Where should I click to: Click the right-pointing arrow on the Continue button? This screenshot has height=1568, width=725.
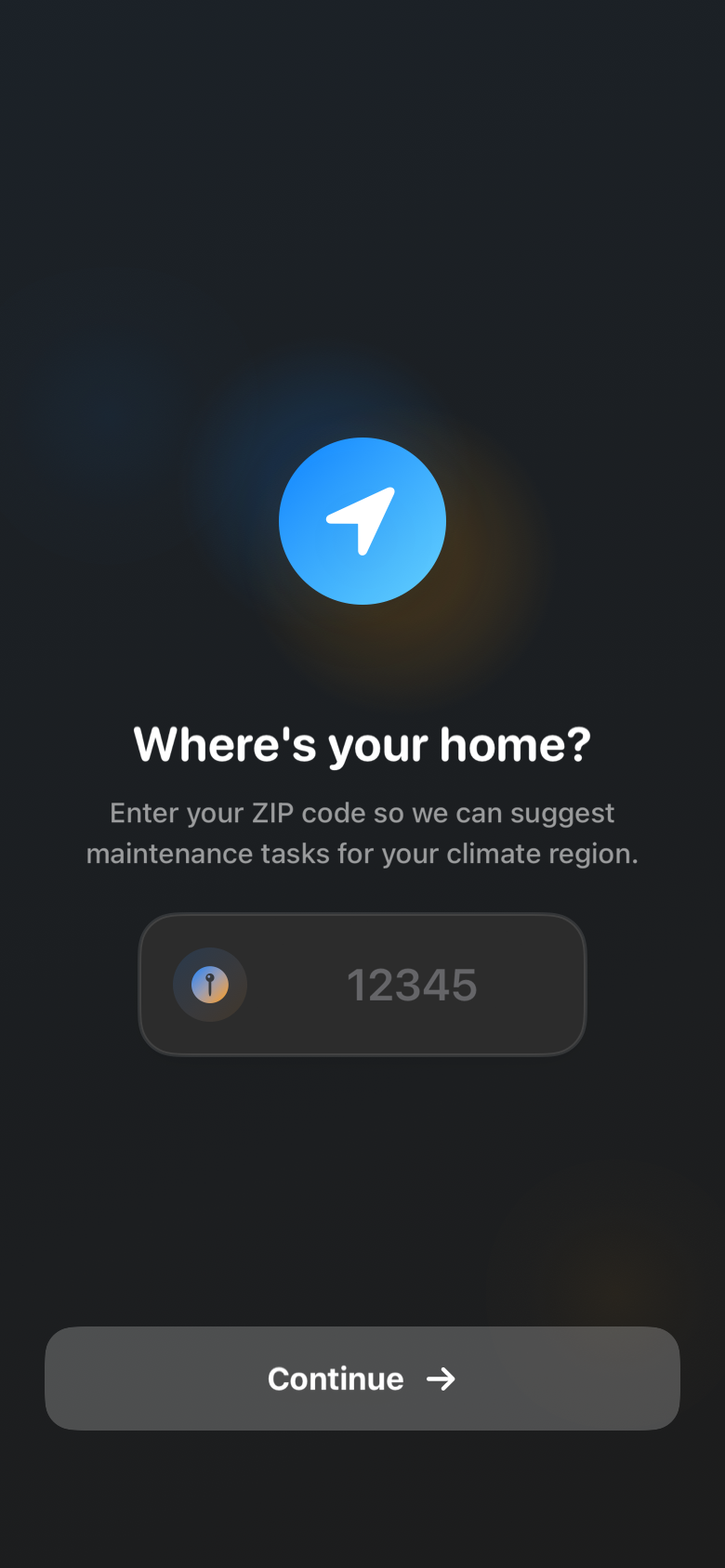(x=442, y=1379)
